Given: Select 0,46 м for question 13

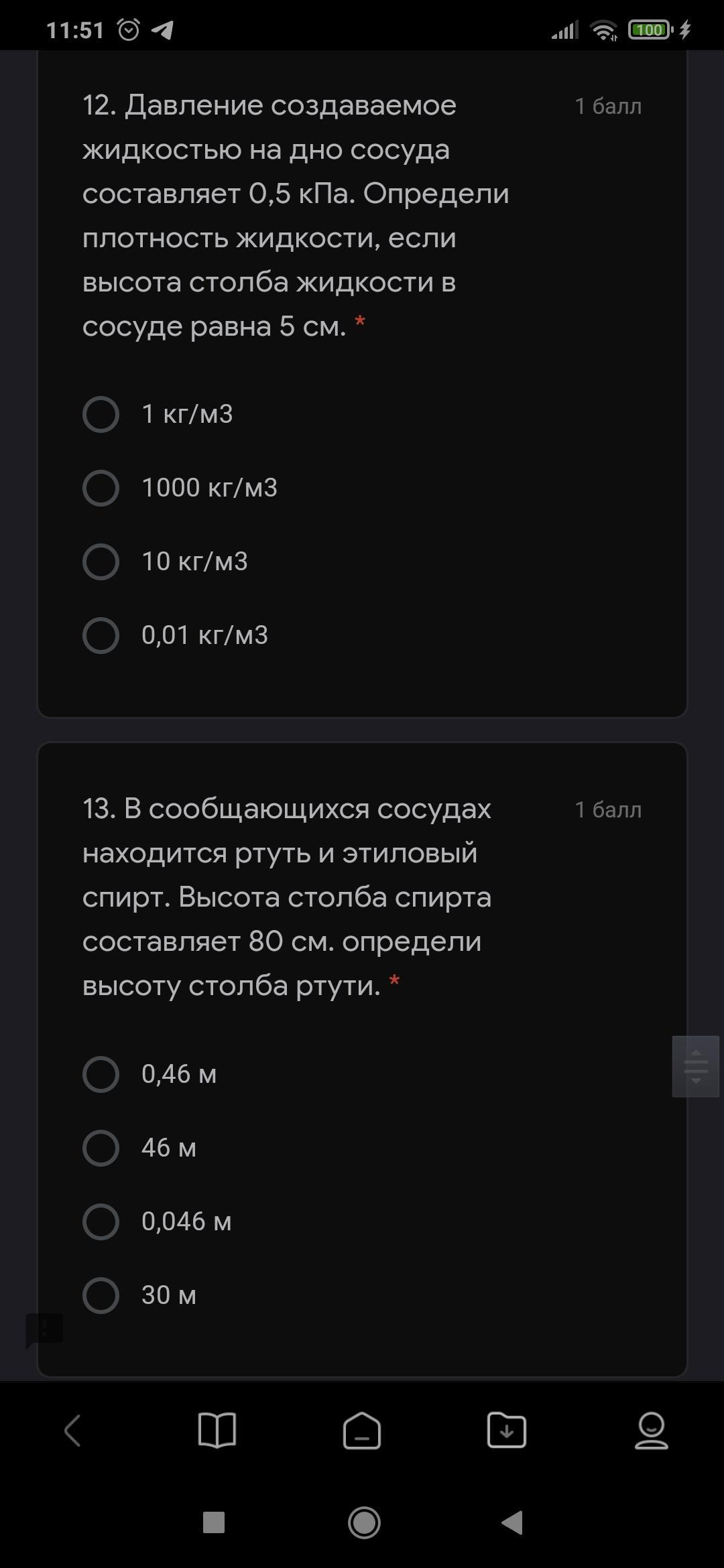Looking at the screenshot, I should 101,1074.
